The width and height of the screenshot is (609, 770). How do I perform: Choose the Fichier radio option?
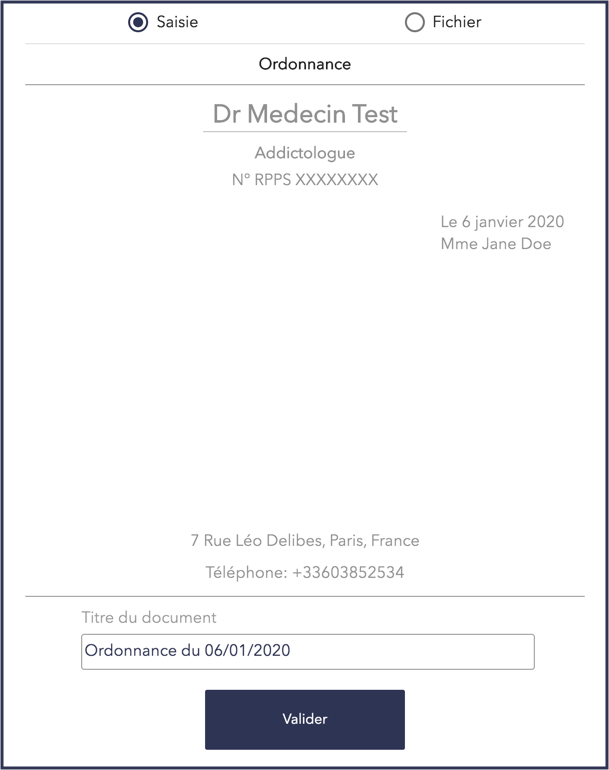coord(415,22)
